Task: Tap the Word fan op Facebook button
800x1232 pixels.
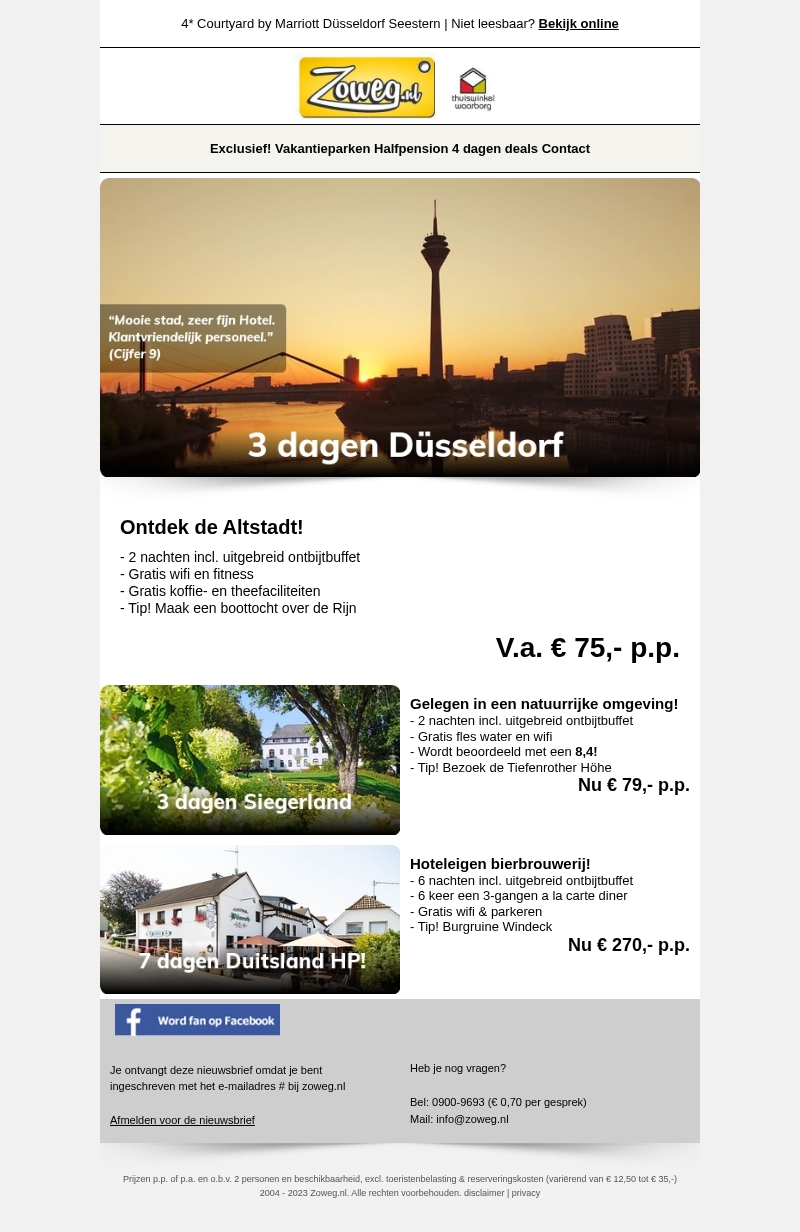Action: pyautogui.click(x=197, y=1020)
